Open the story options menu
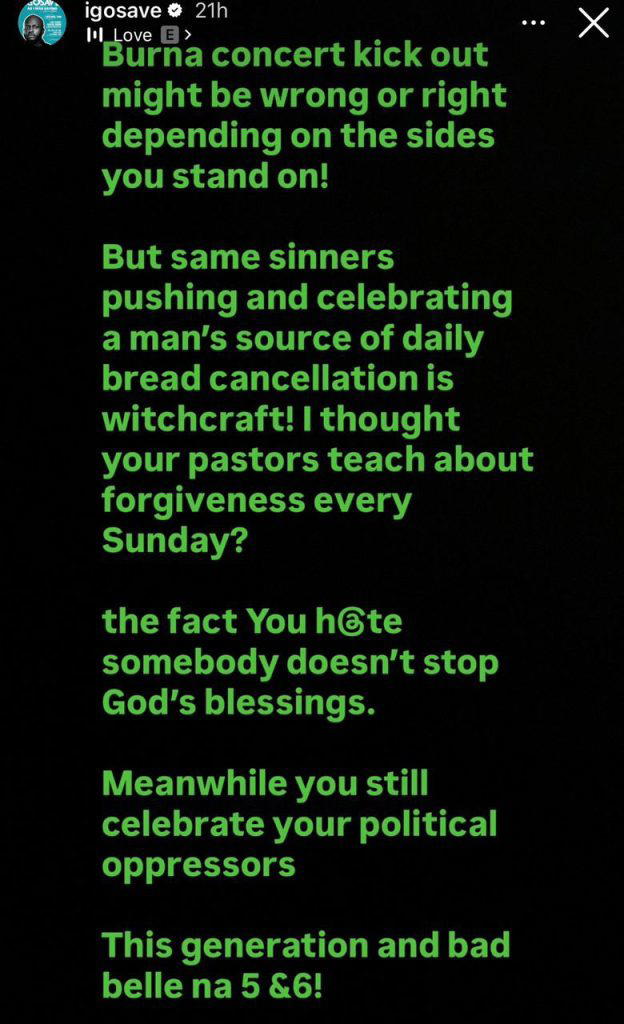The height and width of the screenshot is (1024, 624). click(x=534, y=22)
